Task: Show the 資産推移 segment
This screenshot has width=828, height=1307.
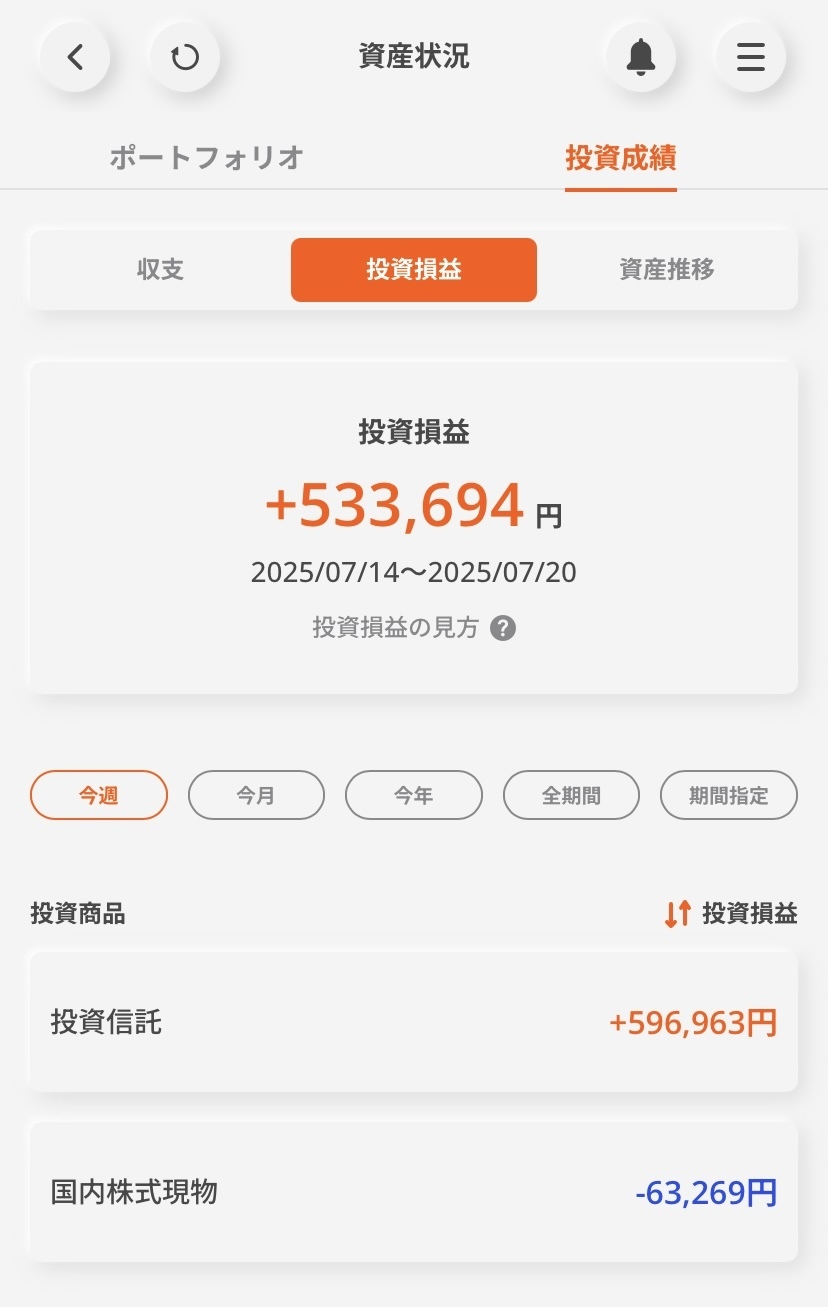Action: click(x=667, y=270)
